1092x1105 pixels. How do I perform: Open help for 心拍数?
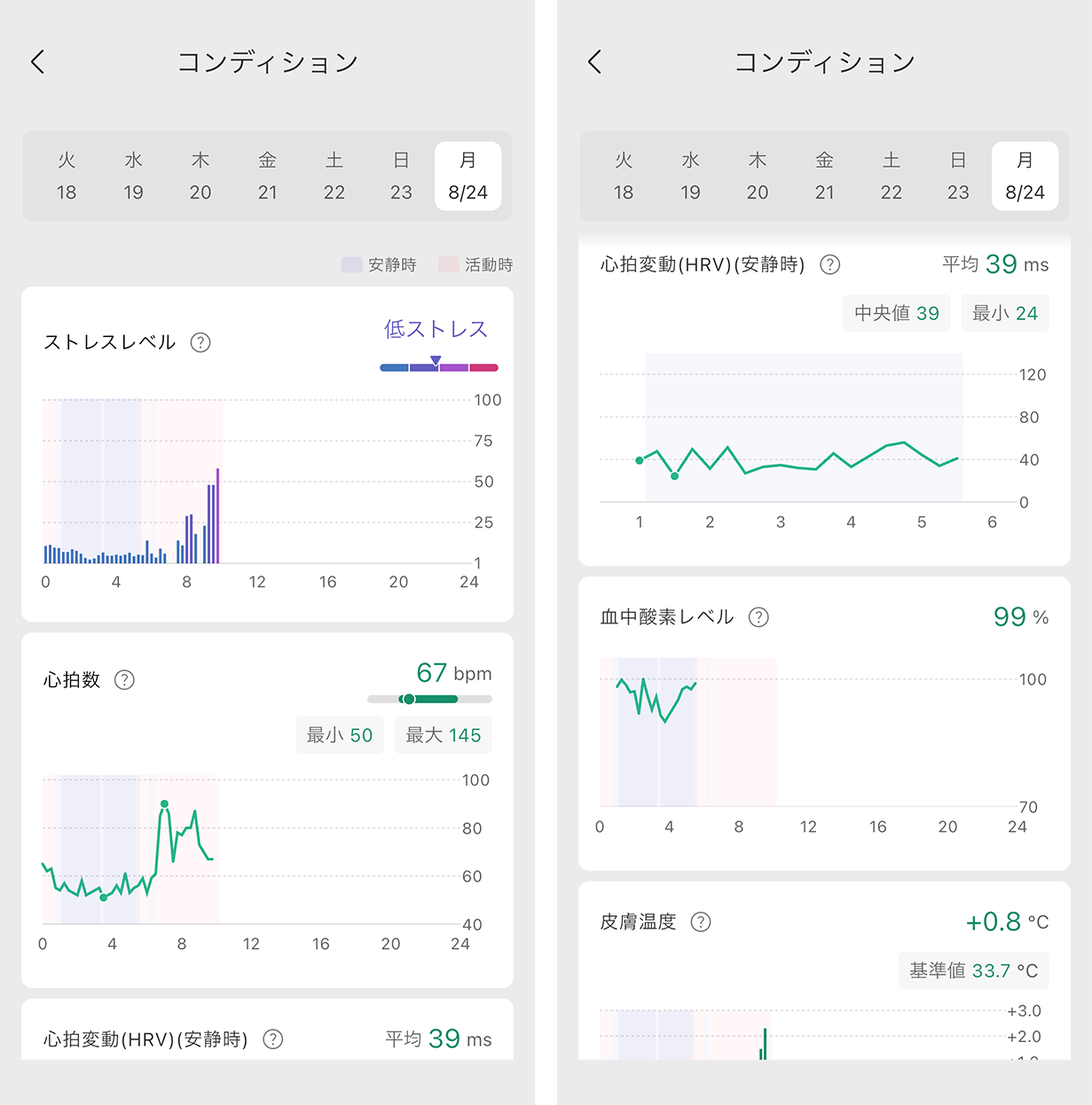pyautogui.click(x=124, y=680)
